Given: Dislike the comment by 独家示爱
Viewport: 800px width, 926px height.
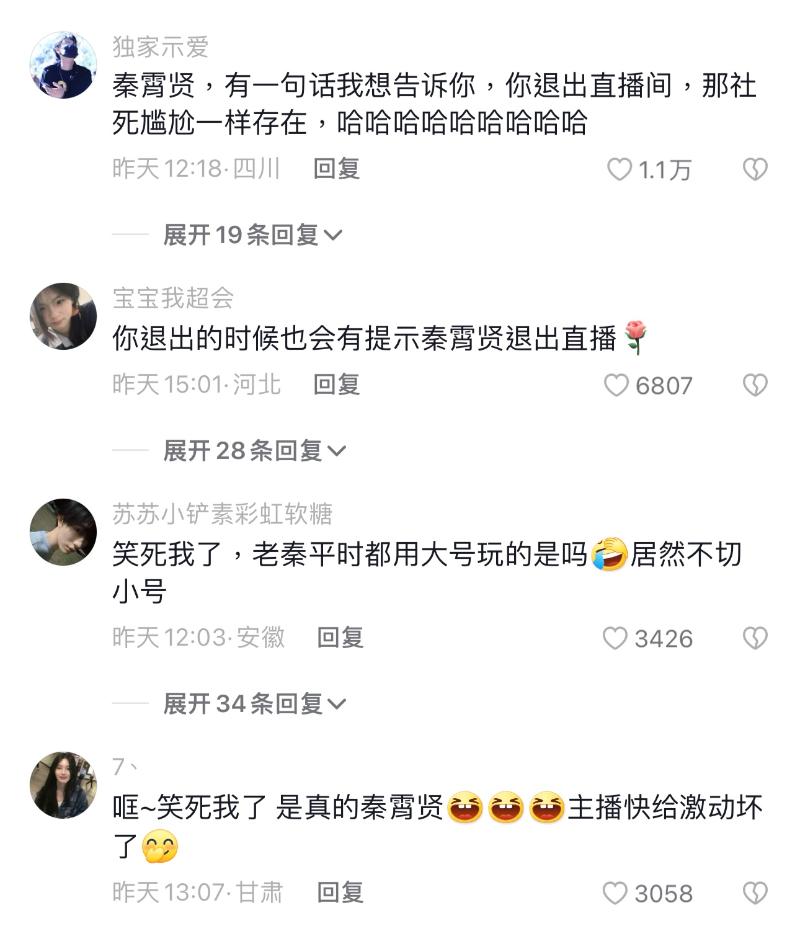Looking at the screenshot, I should [755, 170].
